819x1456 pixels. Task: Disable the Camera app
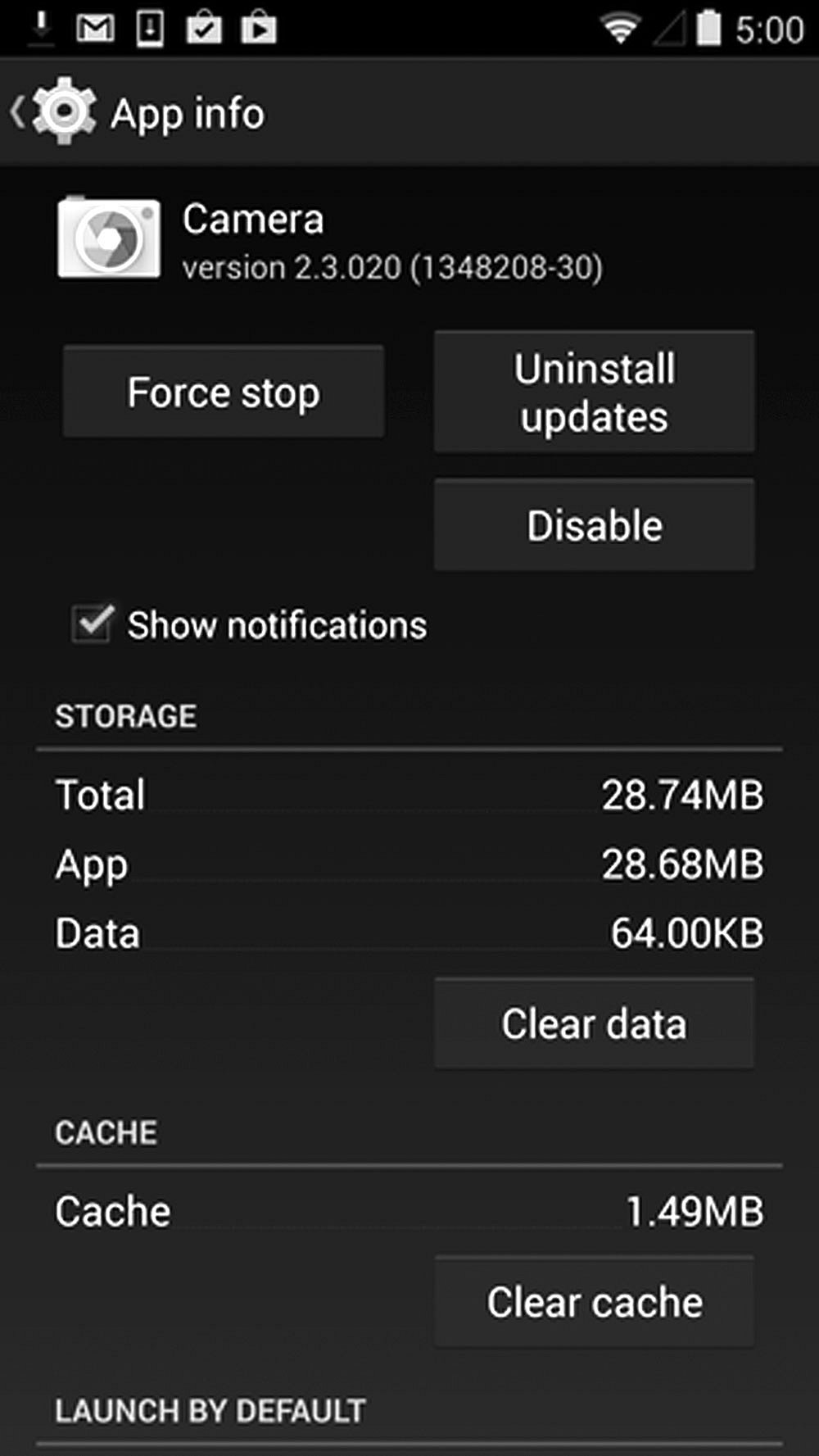tap(594, 525)
